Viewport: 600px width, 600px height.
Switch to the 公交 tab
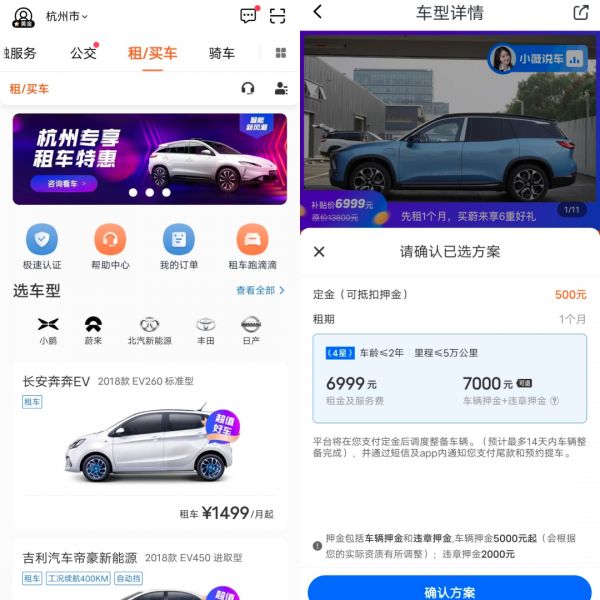(x=84, y=53)
